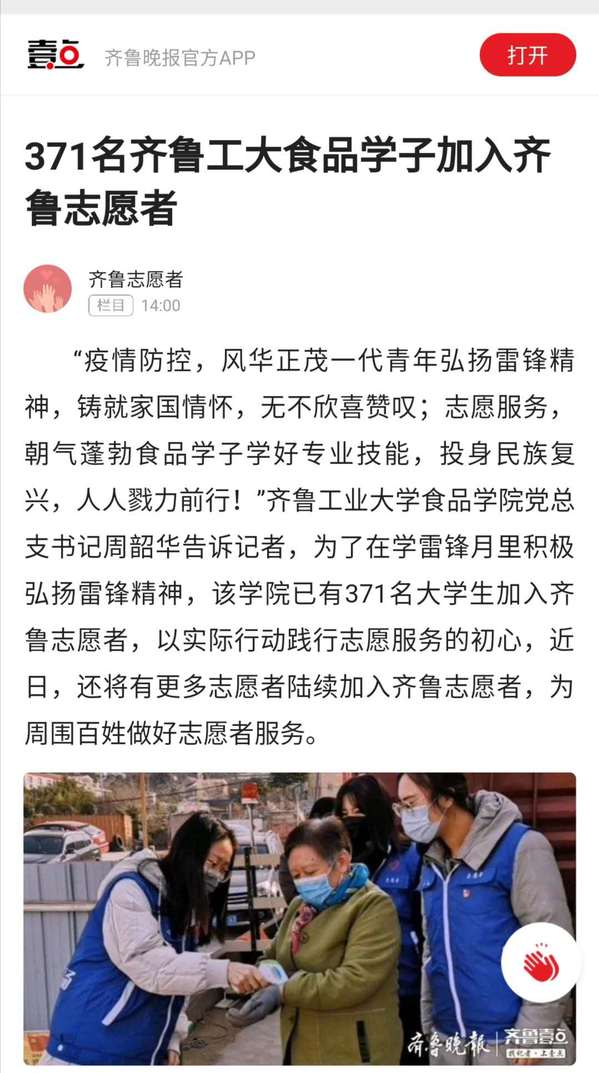
Task: Open the 齐鲁志愿者 author name
Action: [136, 279]
